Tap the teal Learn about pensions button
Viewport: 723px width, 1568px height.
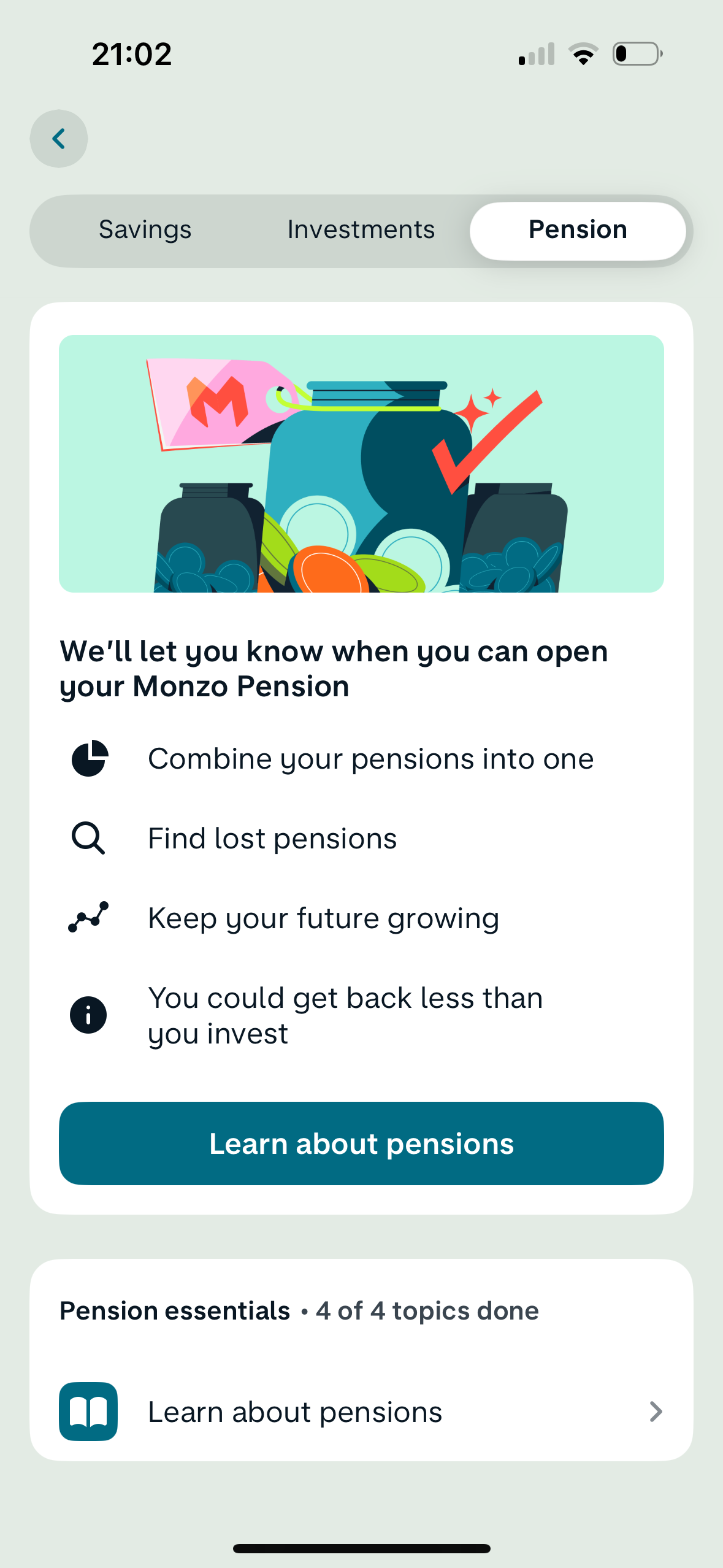(x=361, y=1143)
